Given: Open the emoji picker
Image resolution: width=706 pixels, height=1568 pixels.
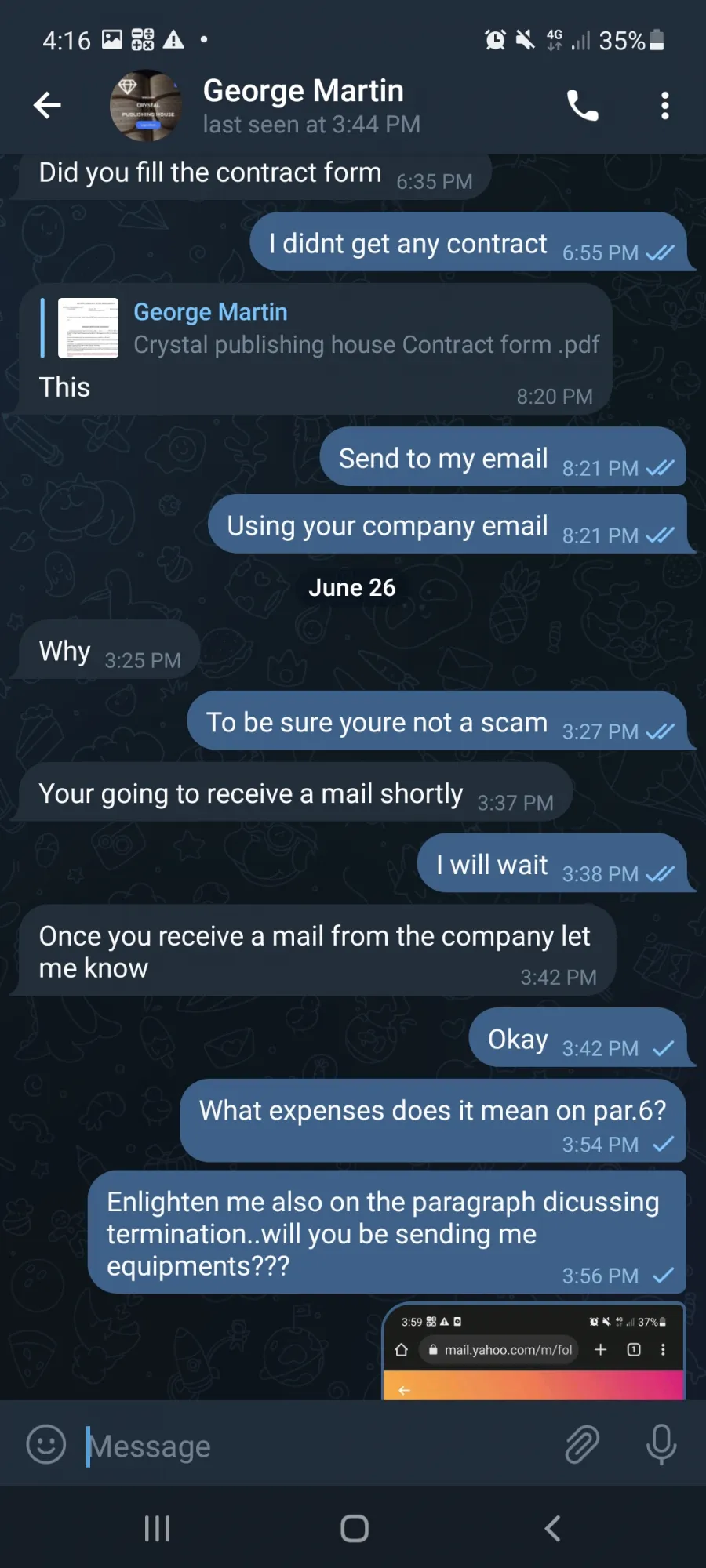Looking at the screenshot, I should [x=46, y=1444].
